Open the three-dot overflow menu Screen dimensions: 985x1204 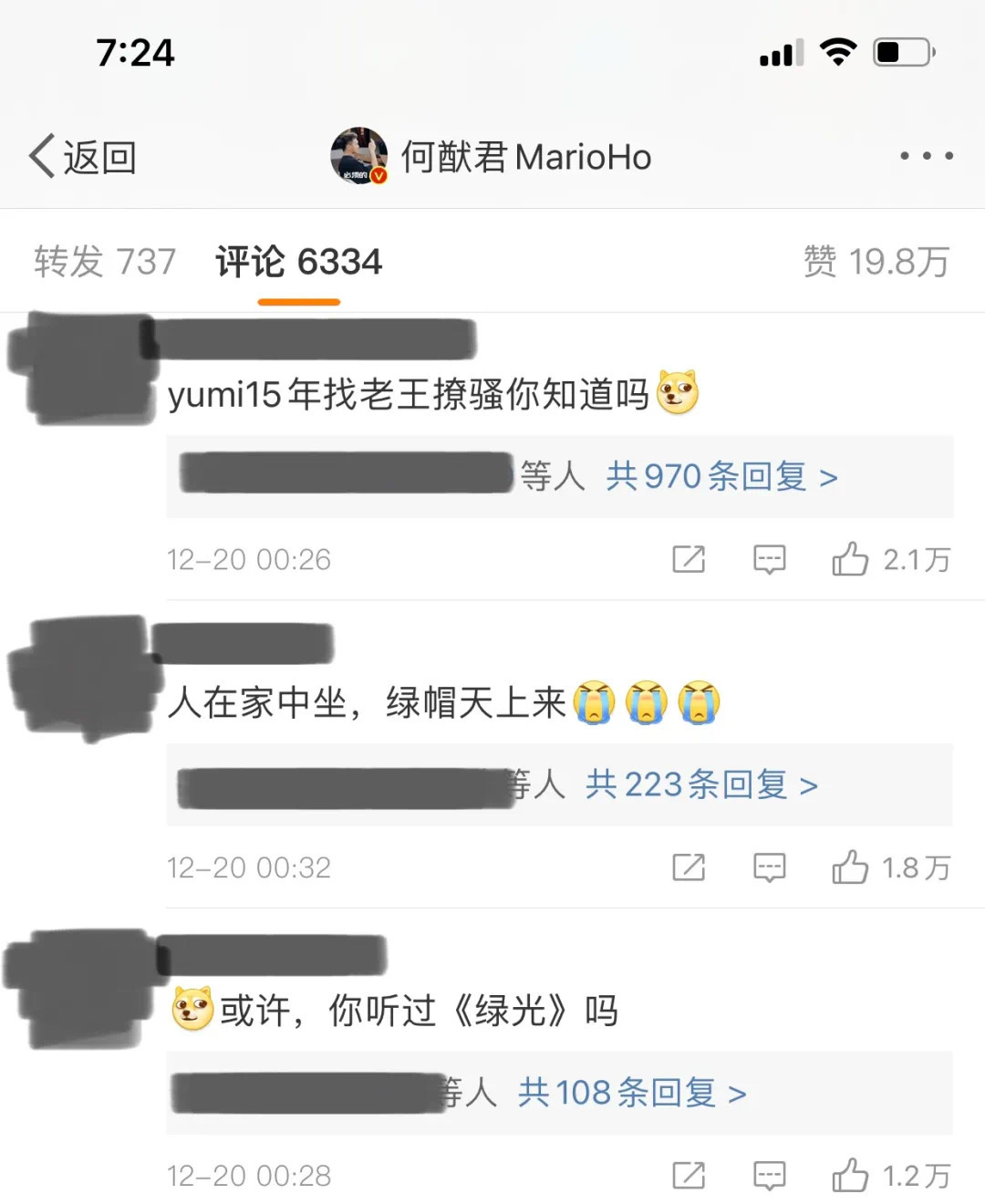(x=926, y=156)
